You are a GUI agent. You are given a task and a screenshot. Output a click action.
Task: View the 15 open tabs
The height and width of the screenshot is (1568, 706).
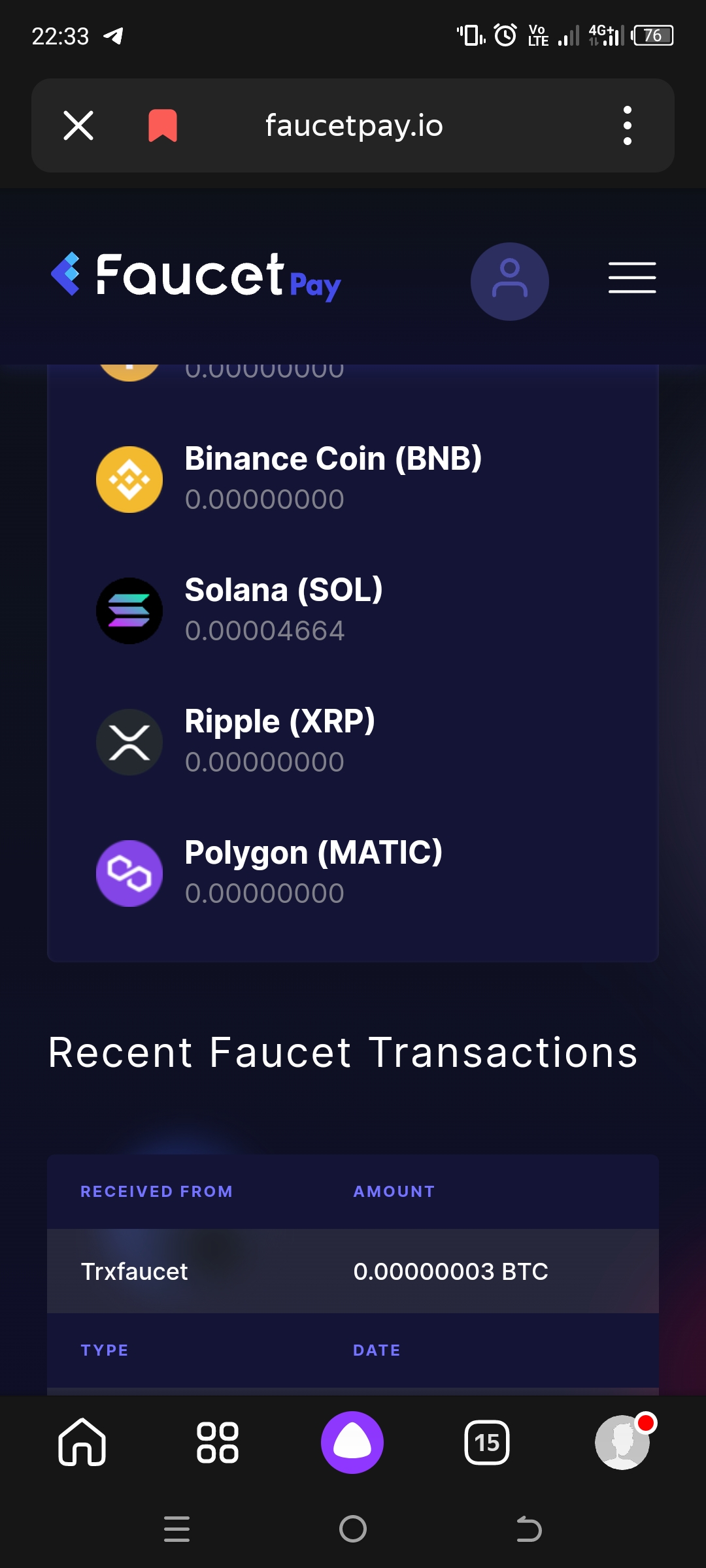(487, 1443)
